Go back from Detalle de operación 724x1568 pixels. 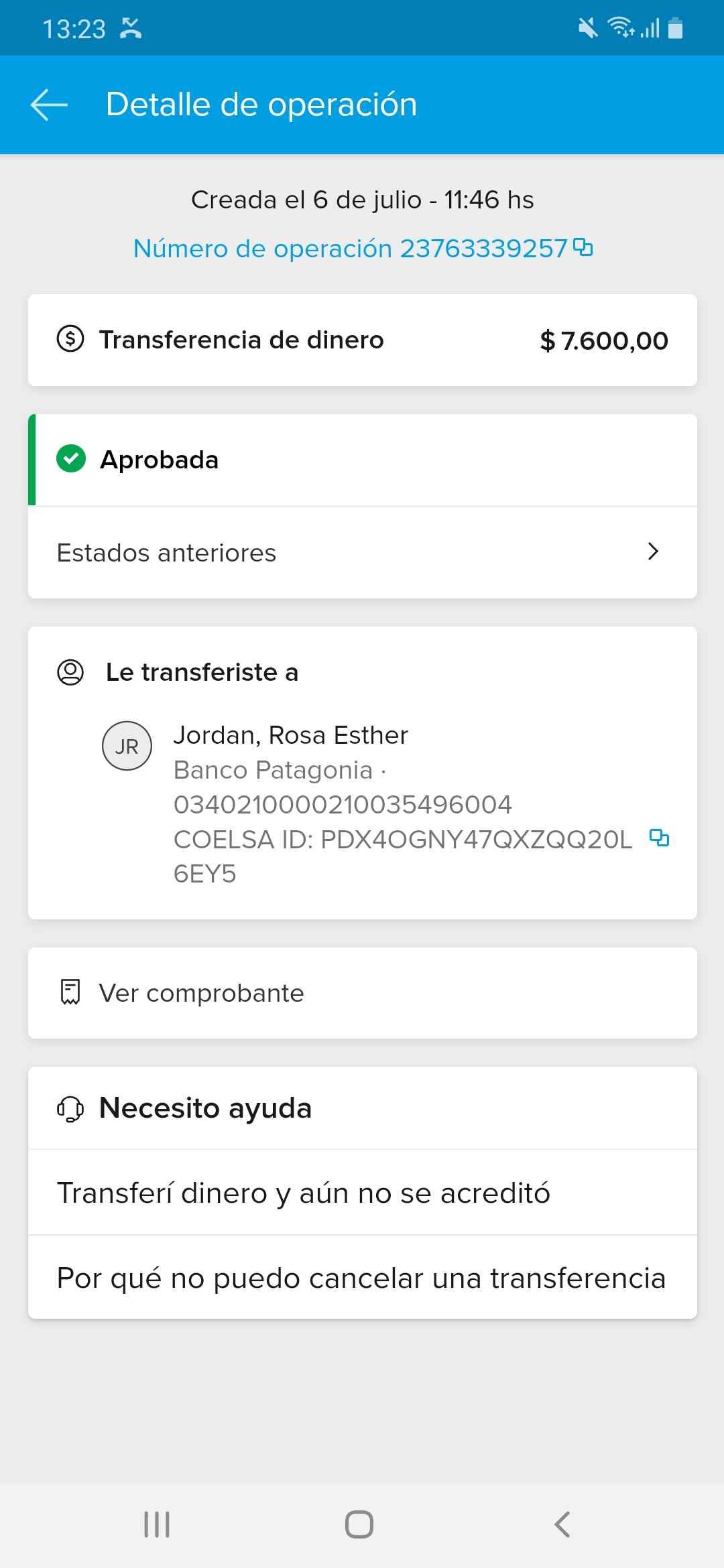[49, 105]
